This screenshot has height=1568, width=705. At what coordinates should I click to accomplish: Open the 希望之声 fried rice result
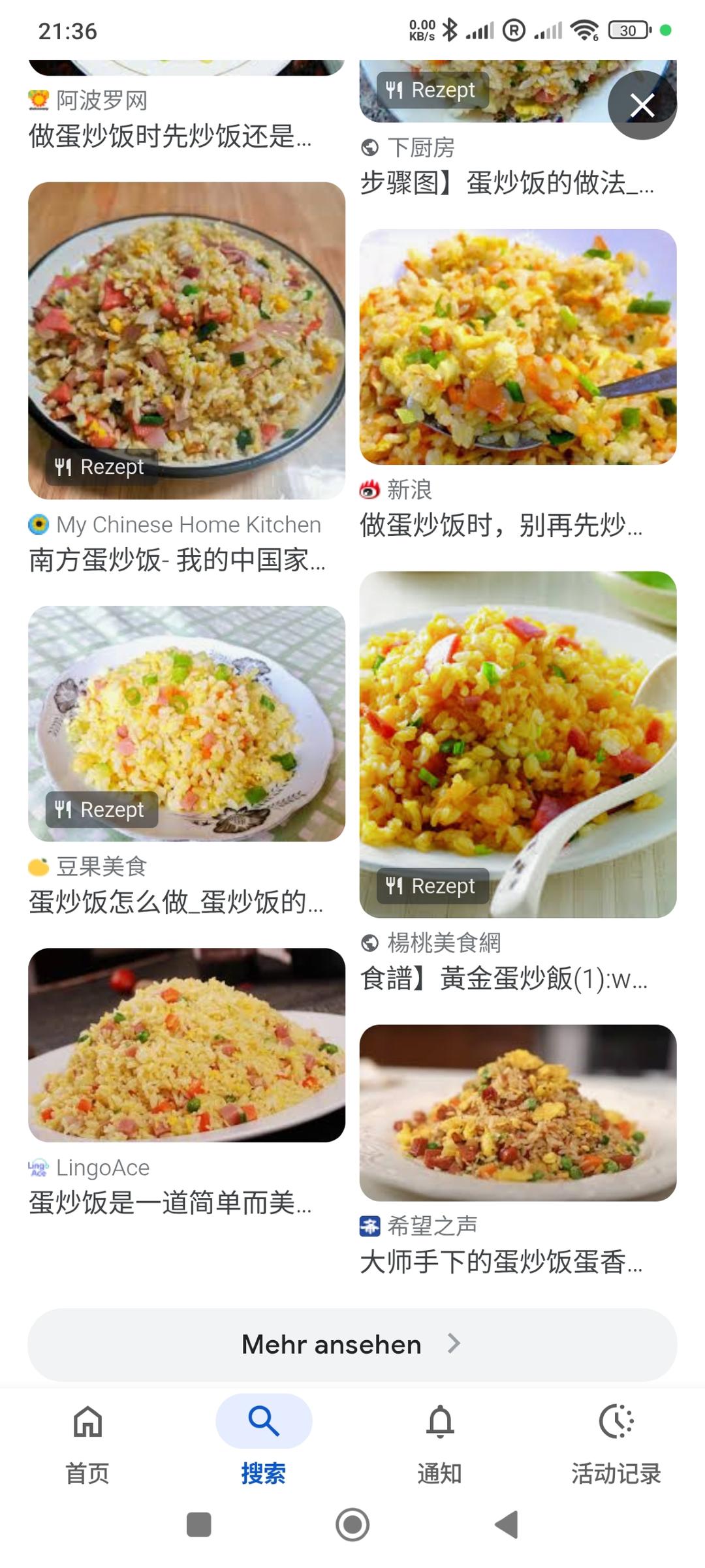[x=518, y=1112]
